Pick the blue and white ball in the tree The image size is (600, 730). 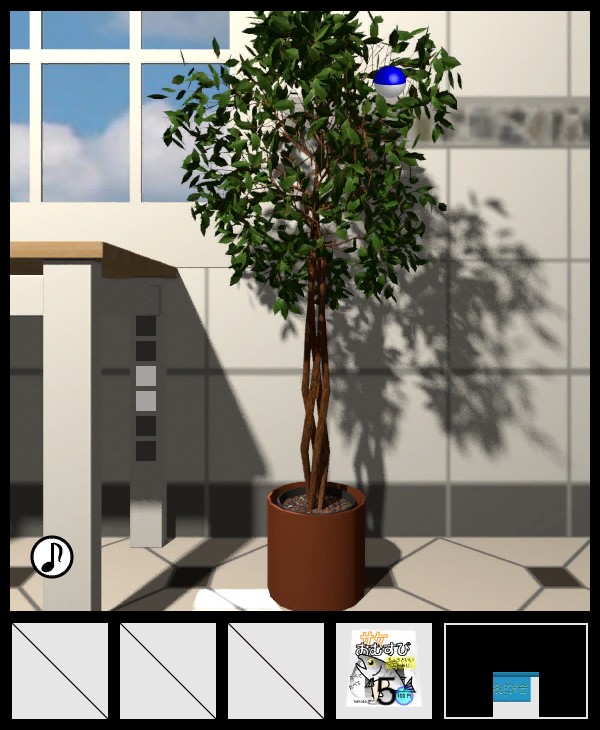click(x=389, y=83)
